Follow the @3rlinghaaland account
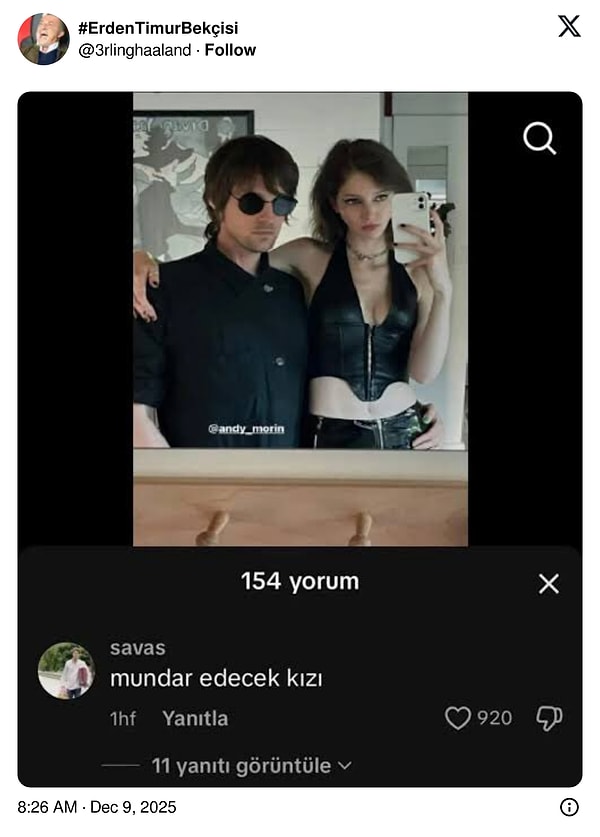The image size is (600, 837). click(x=230, y=50)
